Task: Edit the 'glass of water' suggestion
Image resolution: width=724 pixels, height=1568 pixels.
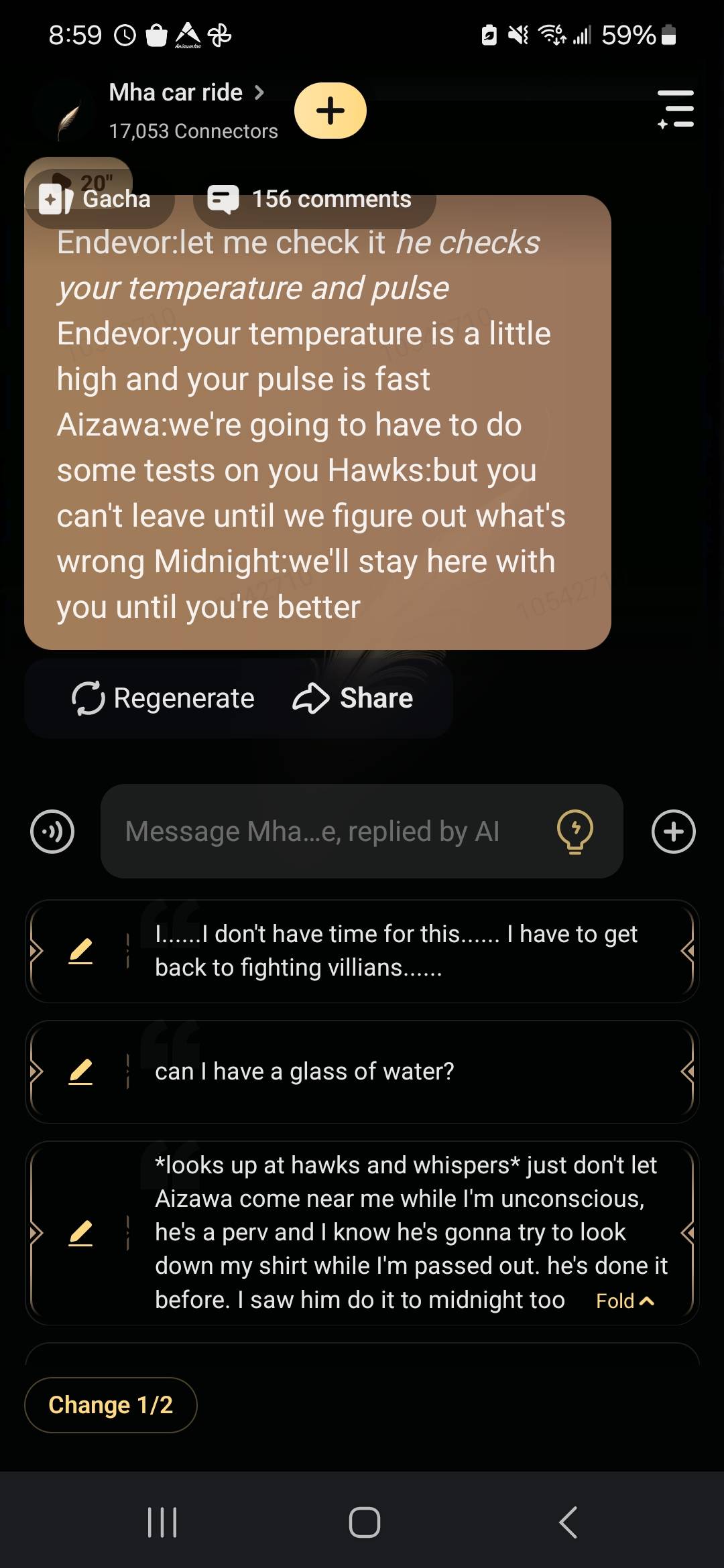Action: coord(80,1071)
